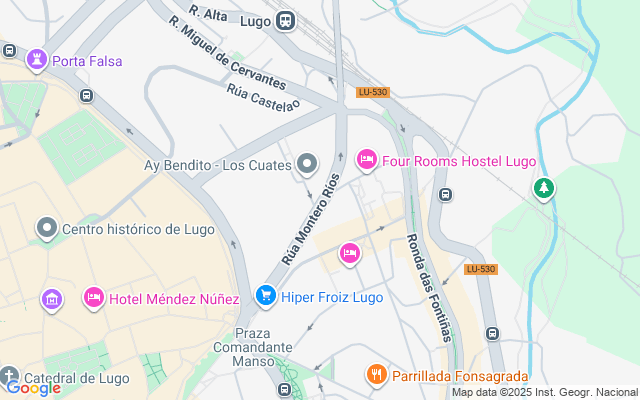Tap the unlabeled pink hotel pin
This screenshot has height=400, width=640.
click(350, 254)
